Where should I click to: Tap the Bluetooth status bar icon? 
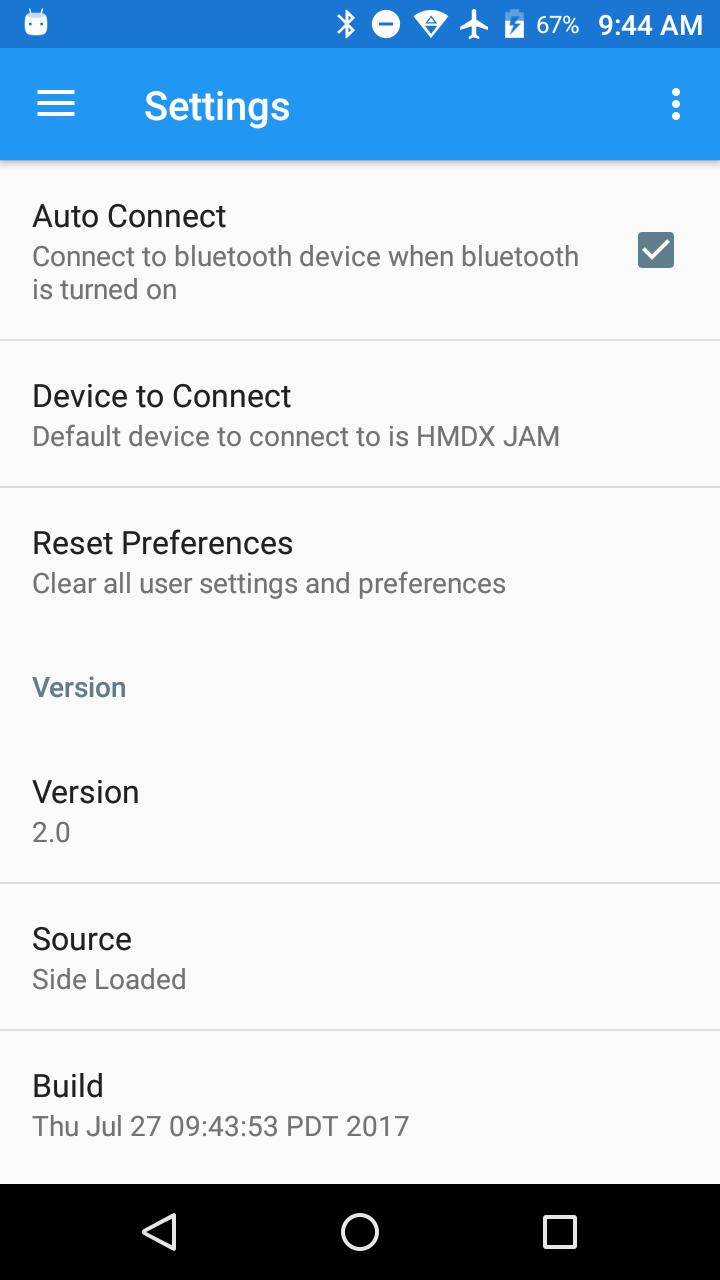pos(347,23)
